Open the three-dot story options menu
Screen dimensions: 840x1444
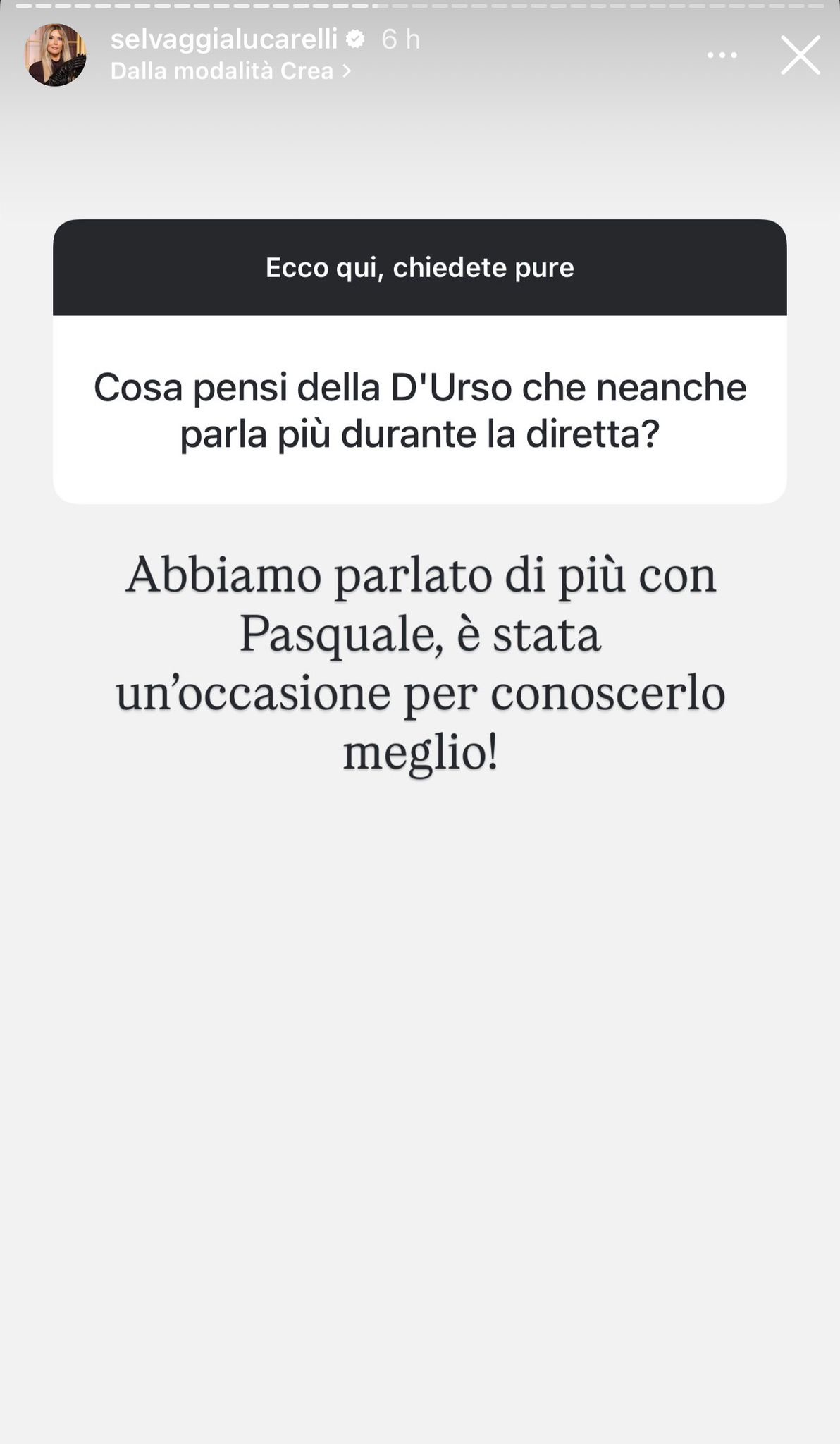coord(722,55)
